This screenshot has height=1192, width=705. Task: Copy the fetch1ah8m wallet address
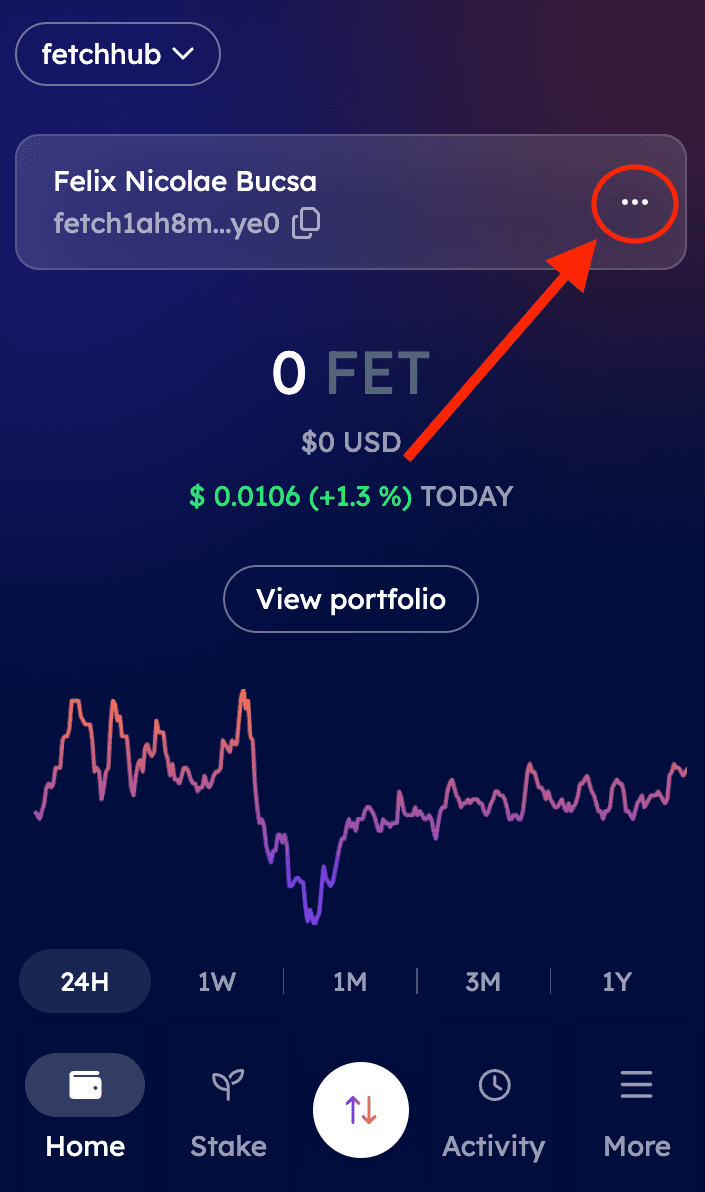pyautogui.click(x=306, y=223)
